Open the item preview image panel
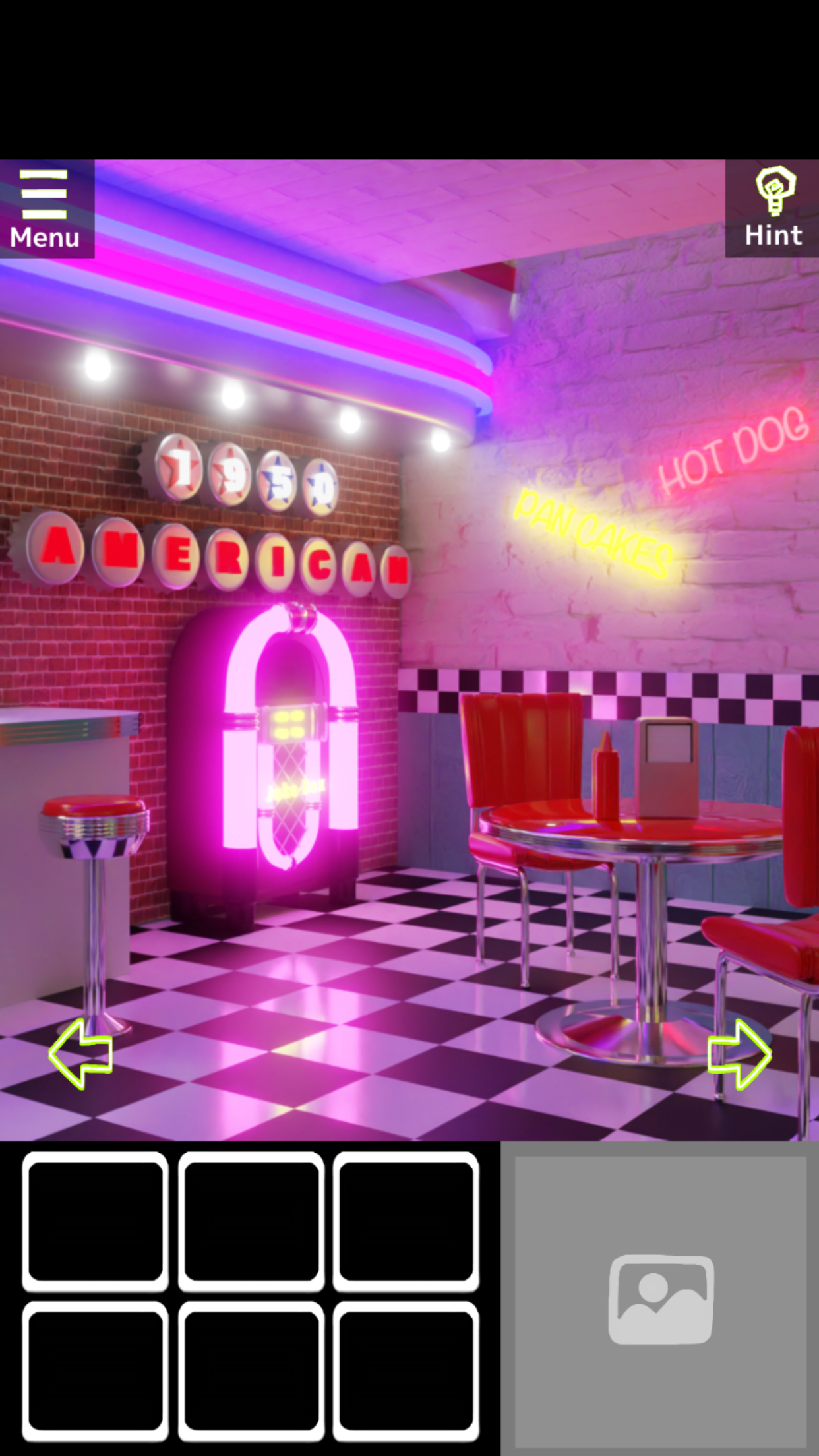 click(660, 1298)
